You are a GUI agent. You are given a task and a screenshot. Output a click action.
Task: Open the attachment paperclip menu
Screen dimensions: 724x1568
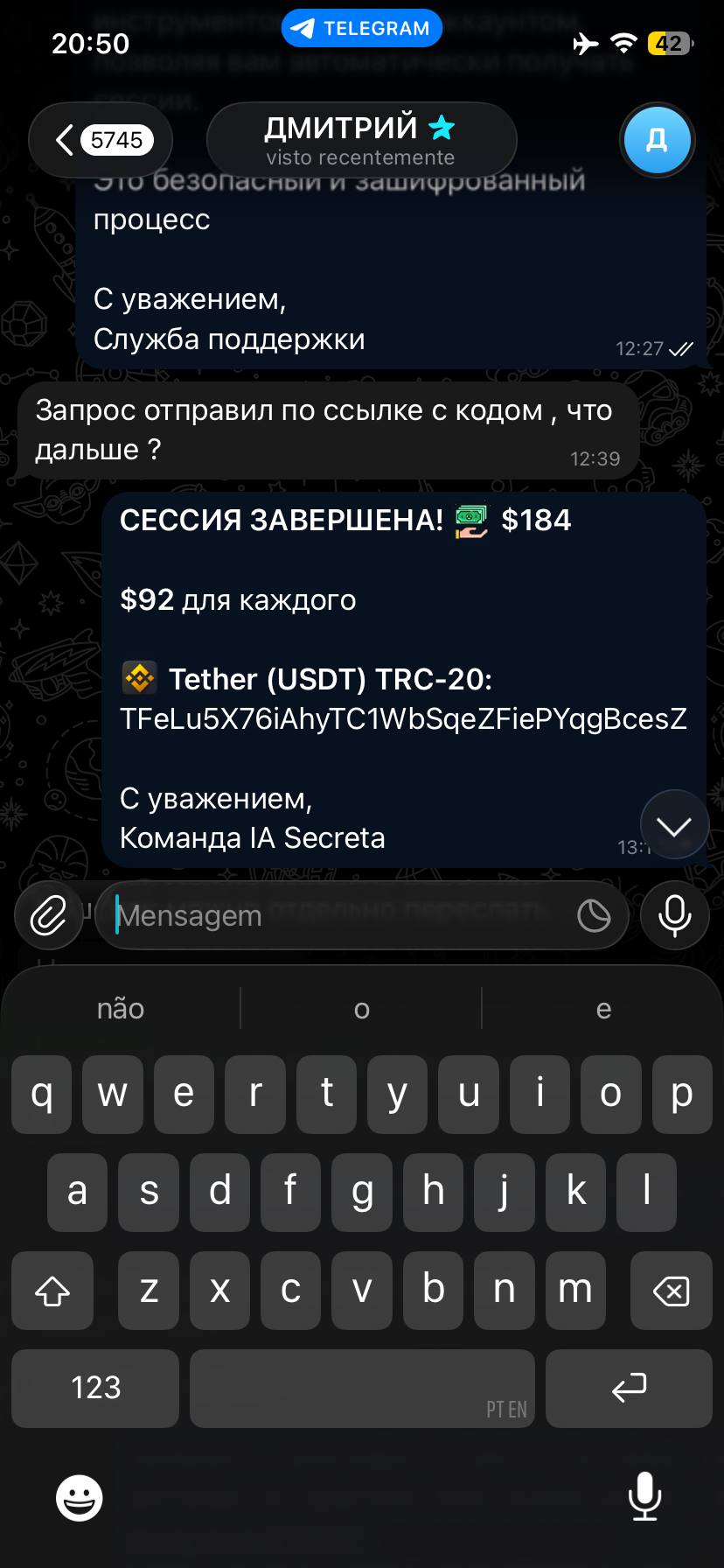[48, 916]
